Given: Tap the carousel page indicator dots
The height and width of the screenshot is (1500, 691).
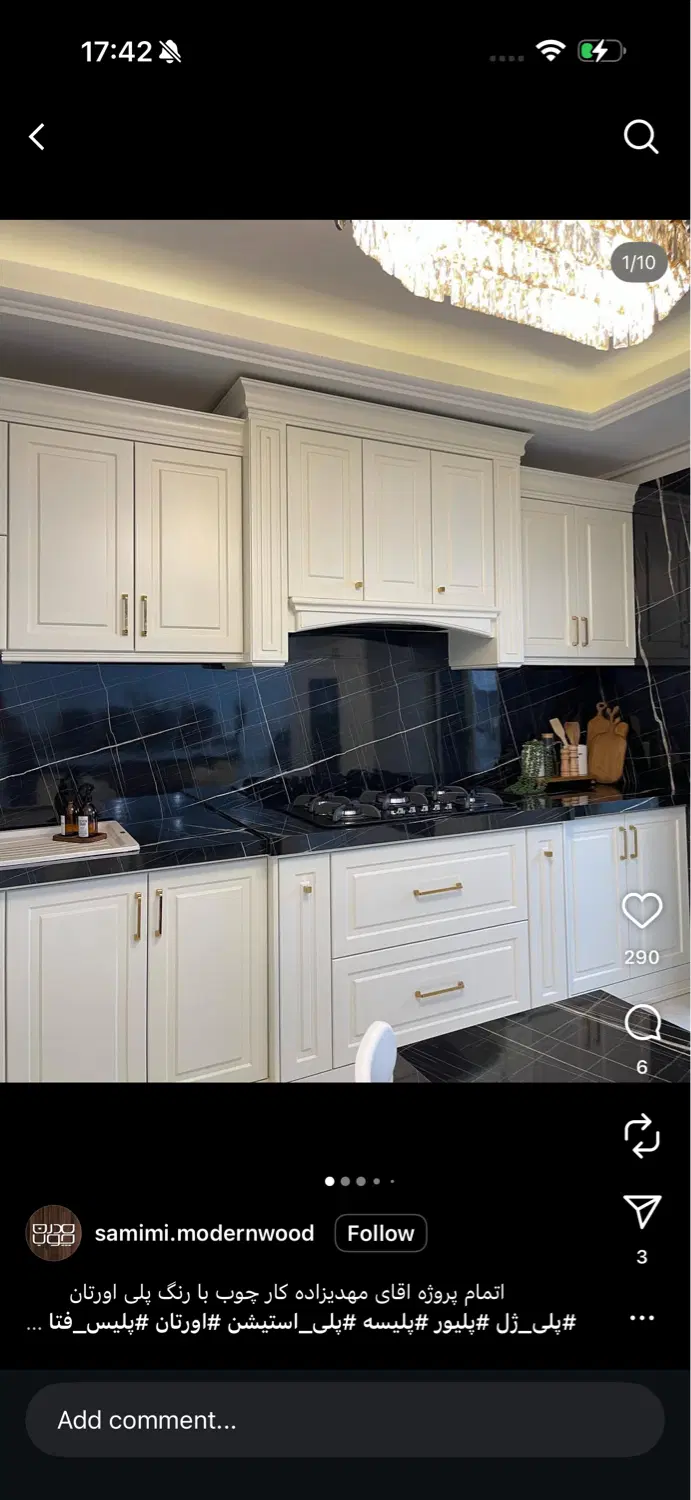Looking at the screenshot, I should coord(359,1181).
